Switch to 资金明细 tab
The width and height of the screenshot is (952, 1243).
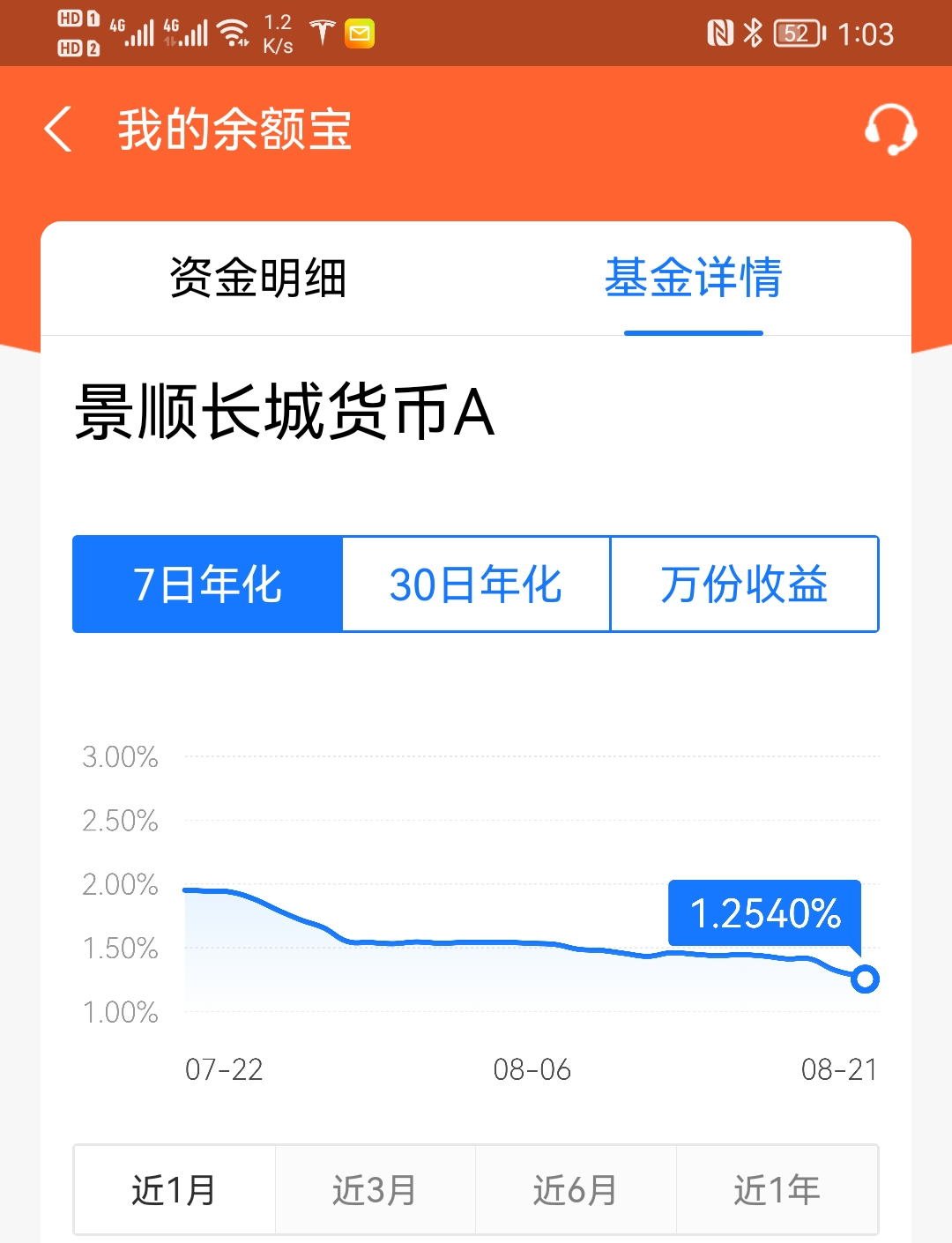tap(257, 278)
